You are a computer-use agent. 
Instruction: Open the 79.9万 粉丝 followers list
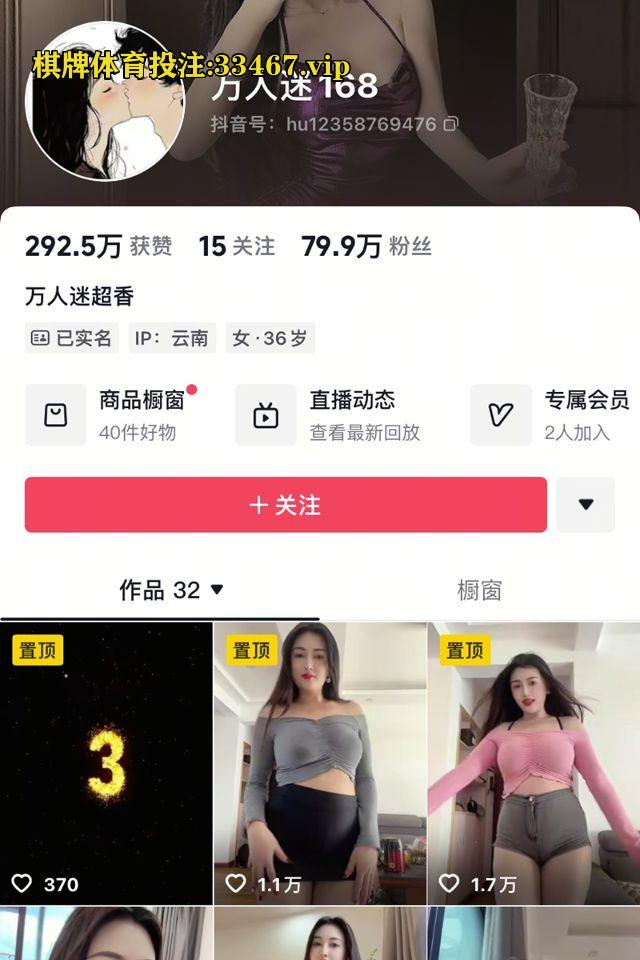366,246
